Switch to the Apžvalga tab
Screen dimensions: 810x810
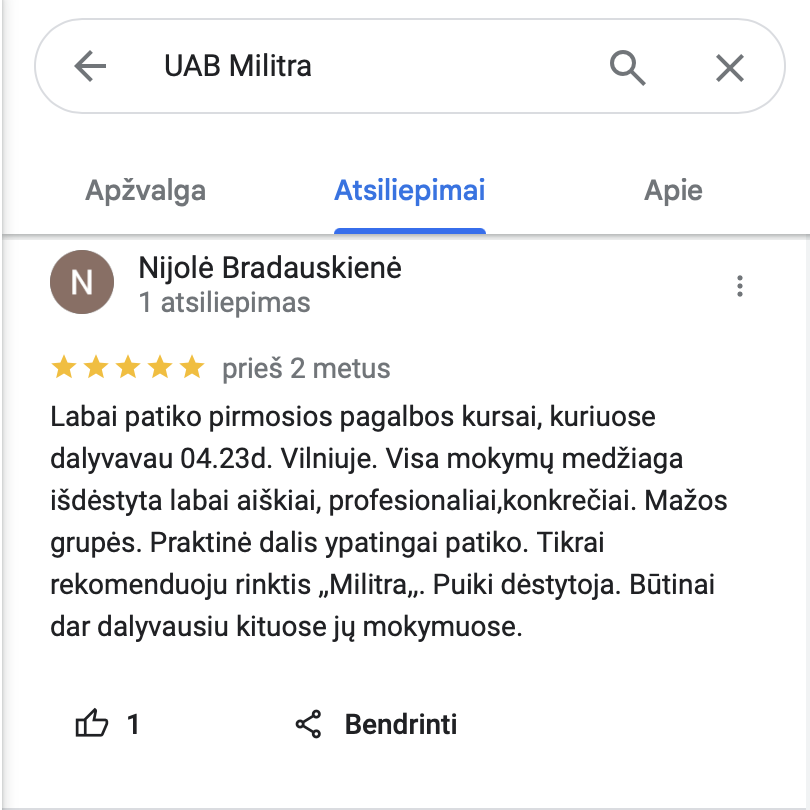[x=146, y=190]
